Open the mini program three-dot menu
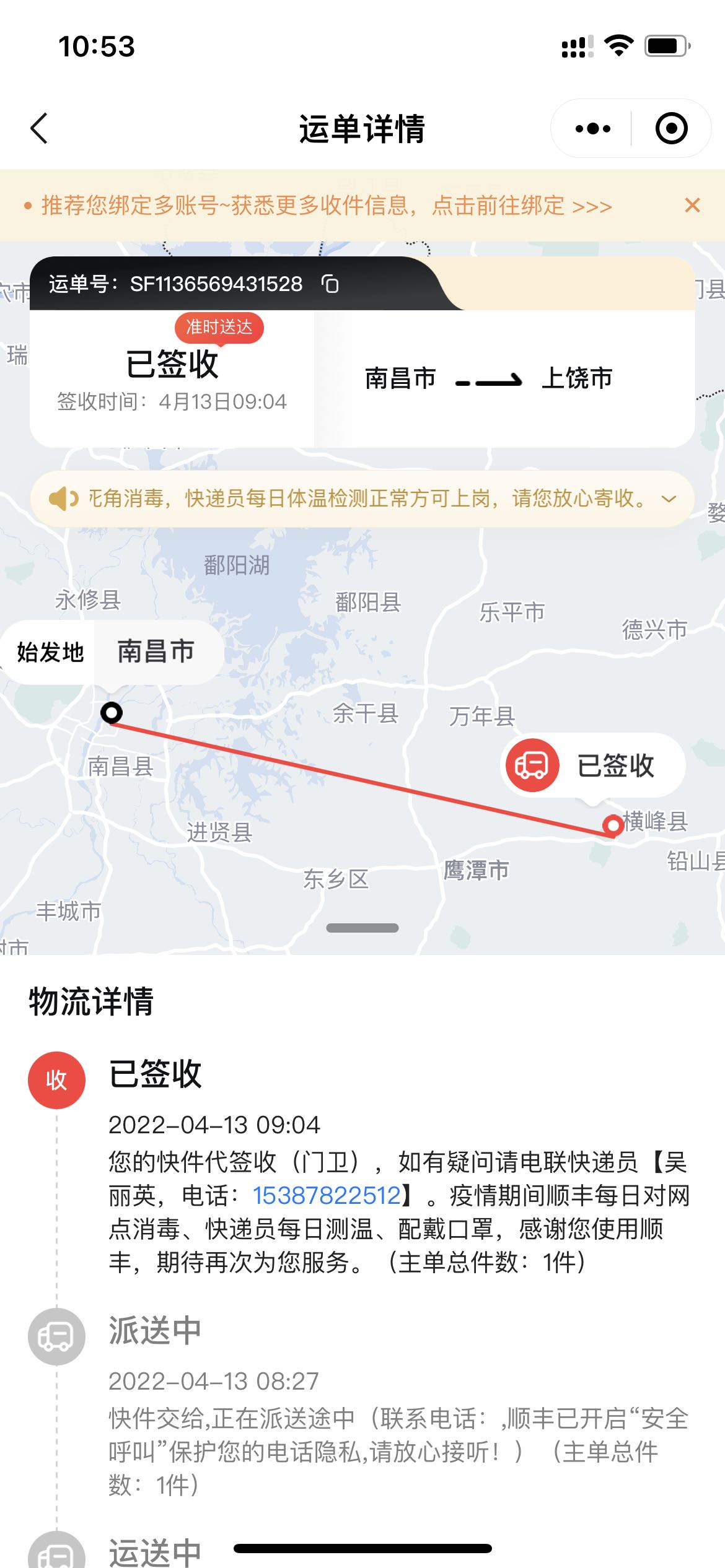 tap(592, 129)
